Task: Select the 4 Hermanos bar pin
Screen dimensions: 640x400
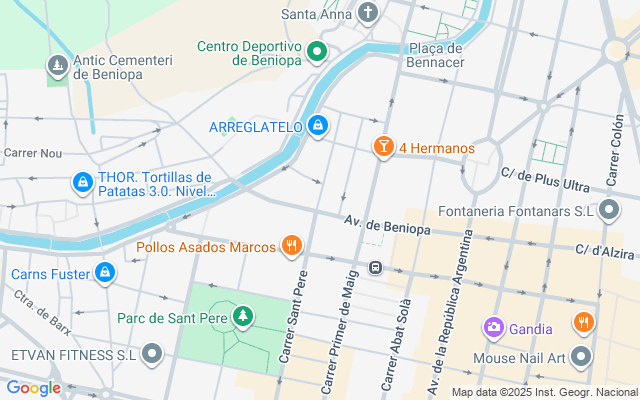Action: 383,147
